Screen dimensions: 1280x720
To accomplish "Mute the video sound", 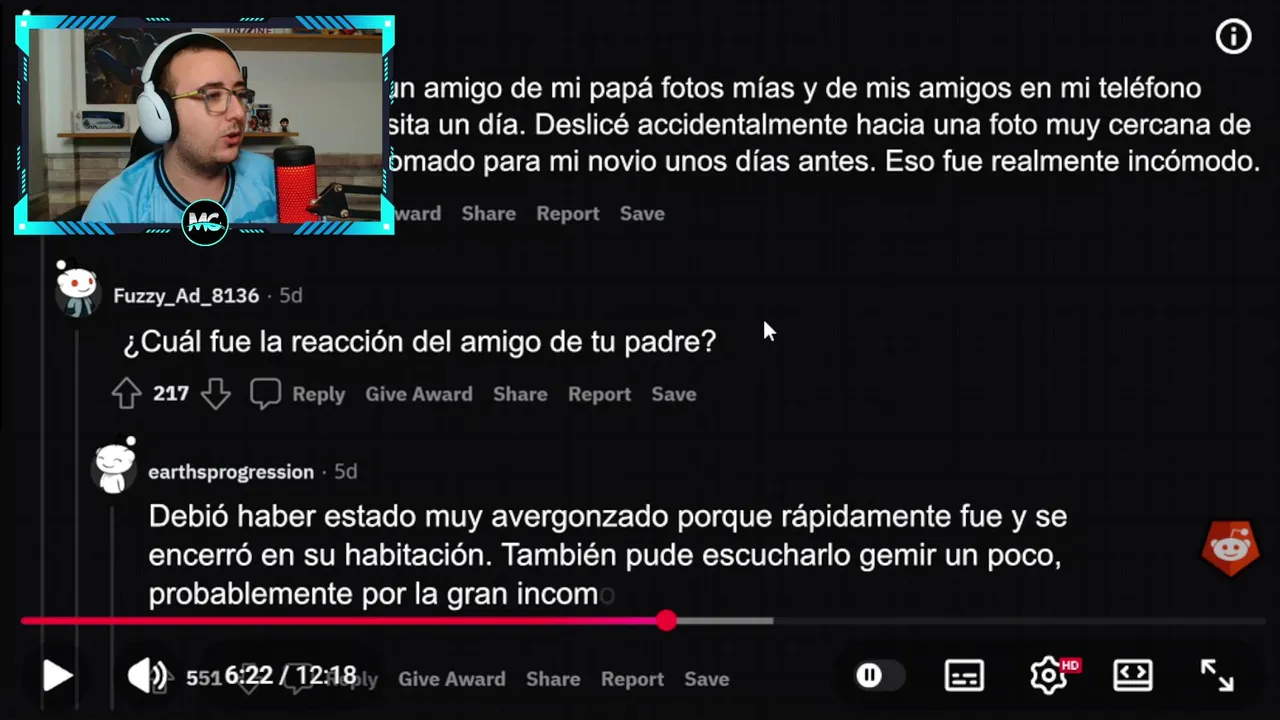I will click(x=147, y=677).
